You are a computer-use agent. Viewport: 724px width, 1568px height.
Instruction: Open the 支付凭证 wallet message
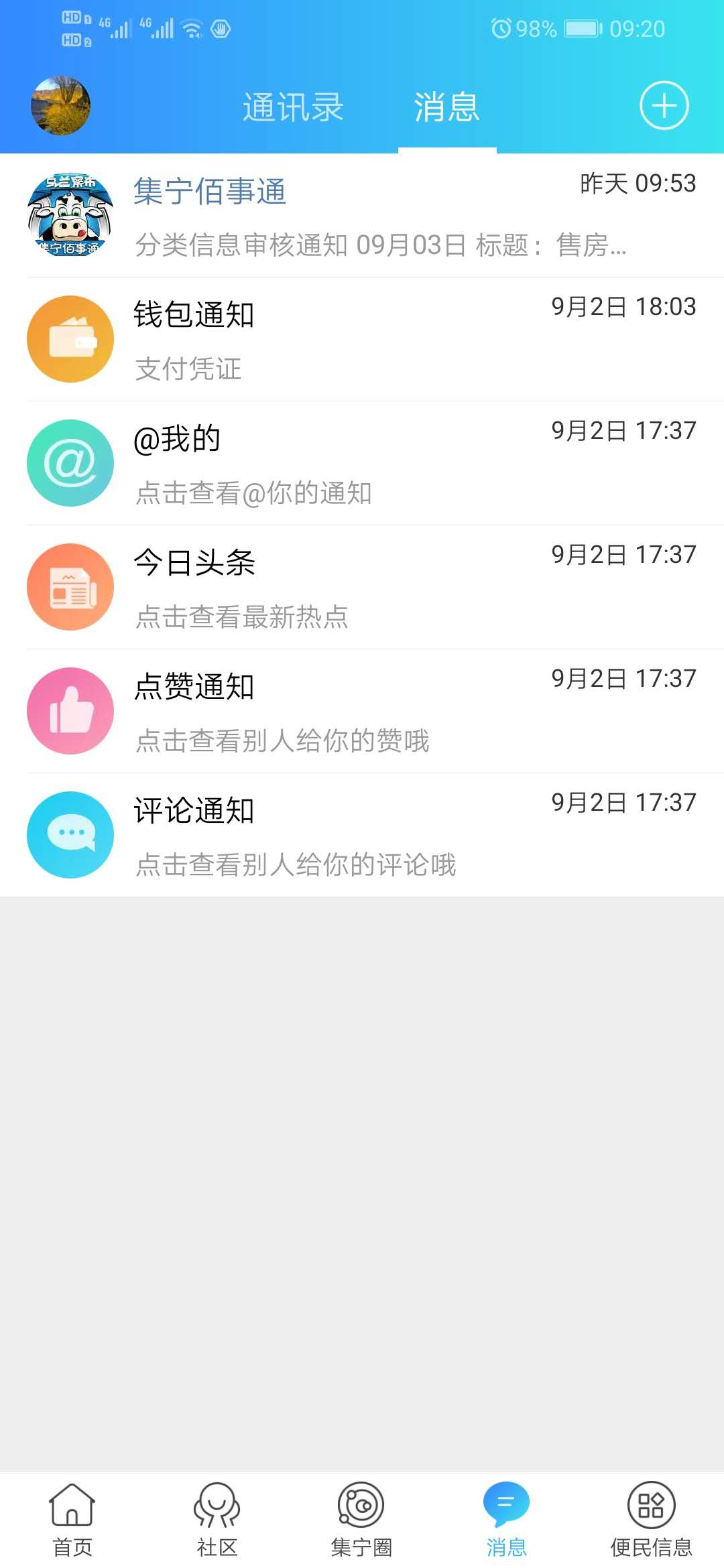[x=362, y=338]
